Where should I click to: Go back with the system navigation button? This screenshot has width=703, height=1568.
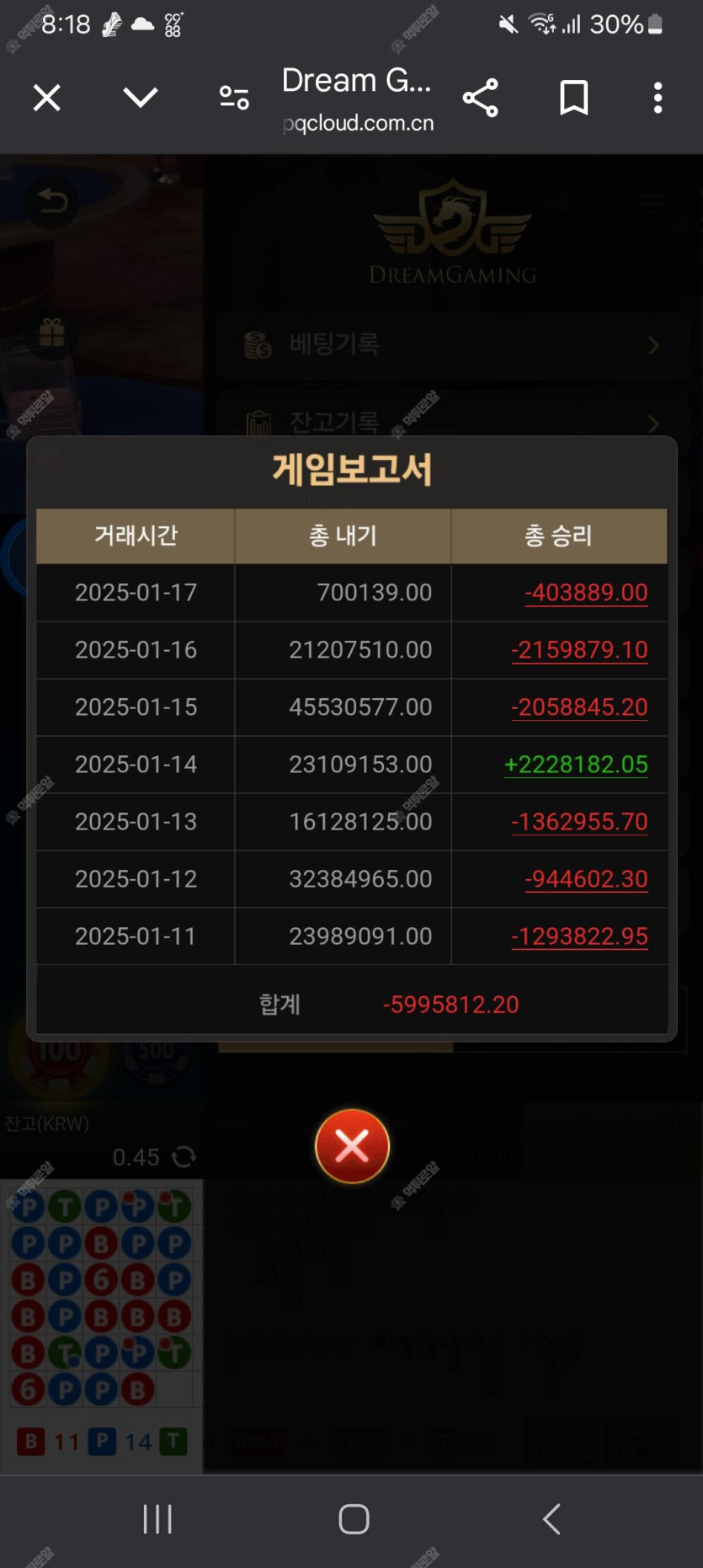(551, 1519)
